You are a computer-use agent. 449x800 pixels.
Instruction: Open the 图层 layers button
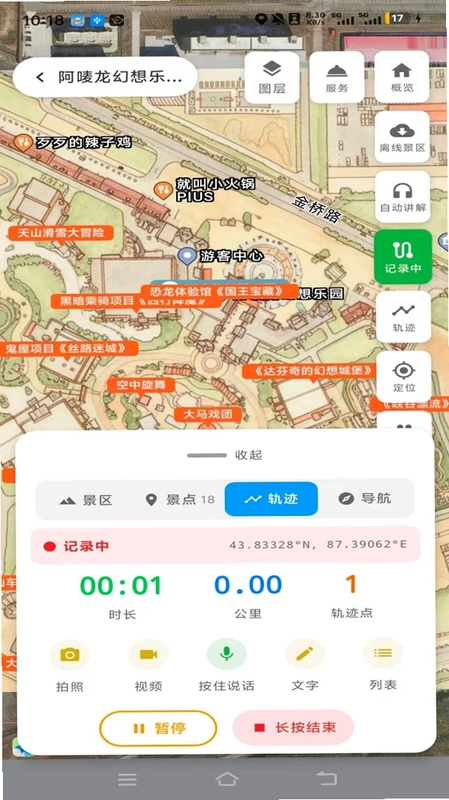[272, 78]
